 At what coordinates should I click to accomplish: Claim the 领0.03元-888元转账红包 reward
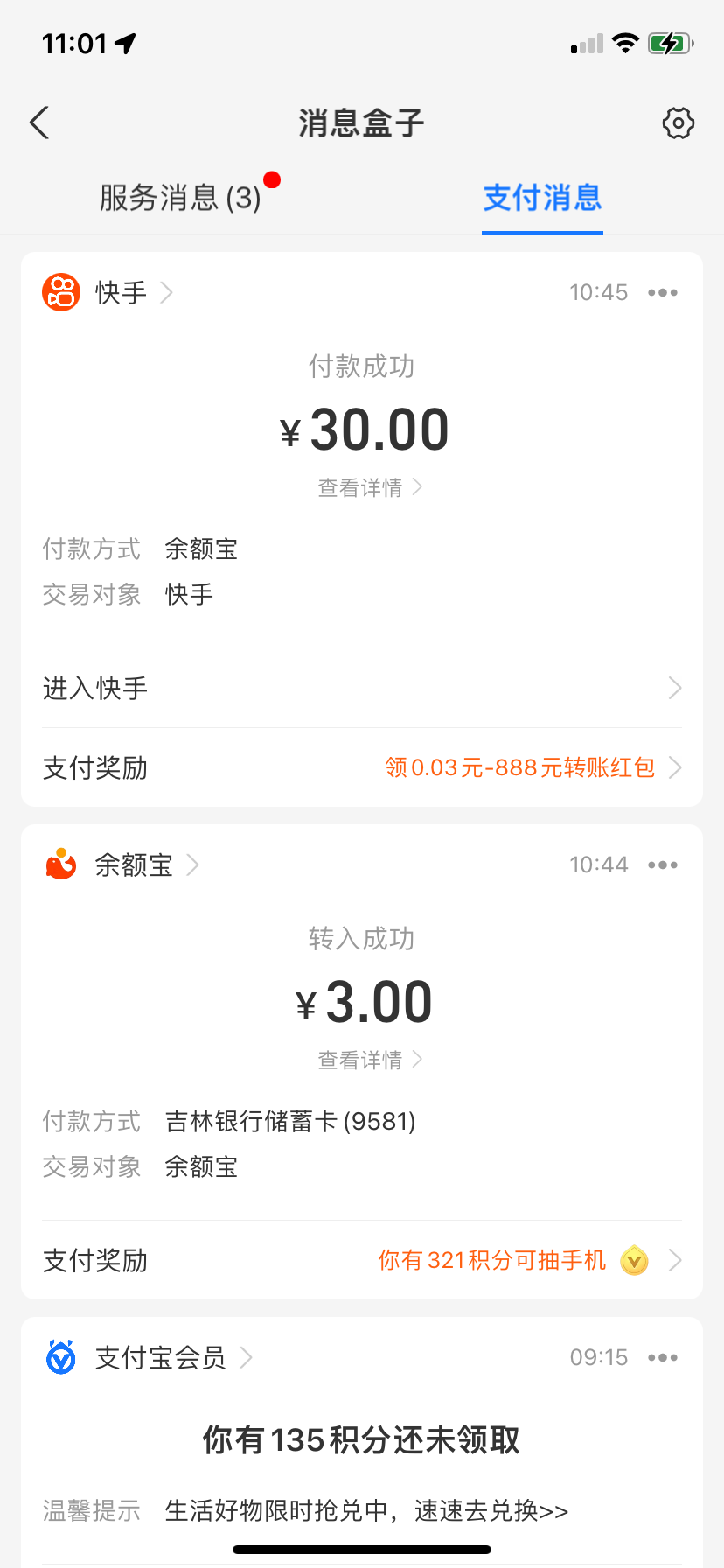(531, 767)
